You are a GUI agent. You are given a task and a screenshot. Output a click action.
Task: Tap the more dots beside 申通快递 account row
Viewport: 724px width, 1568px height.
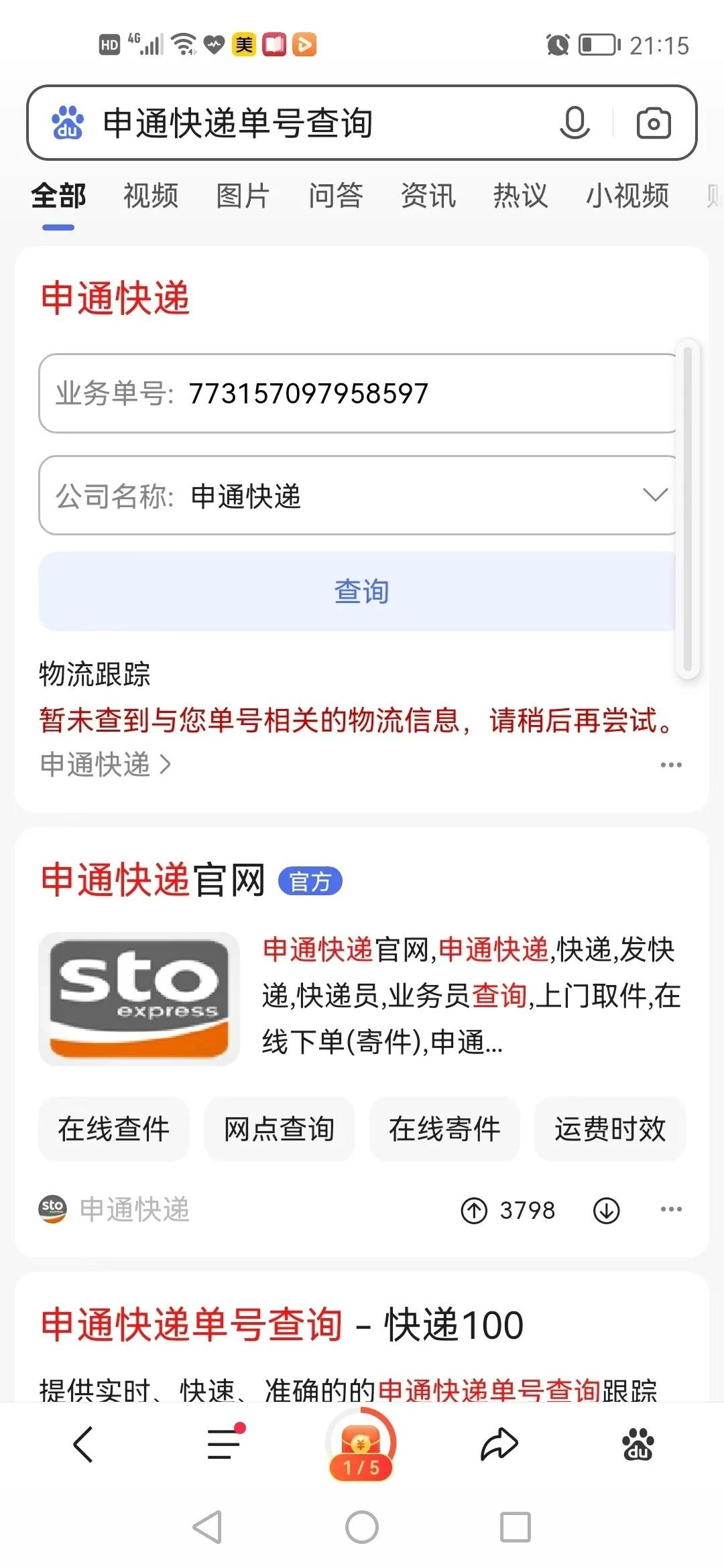click(x=670, y=1210)
